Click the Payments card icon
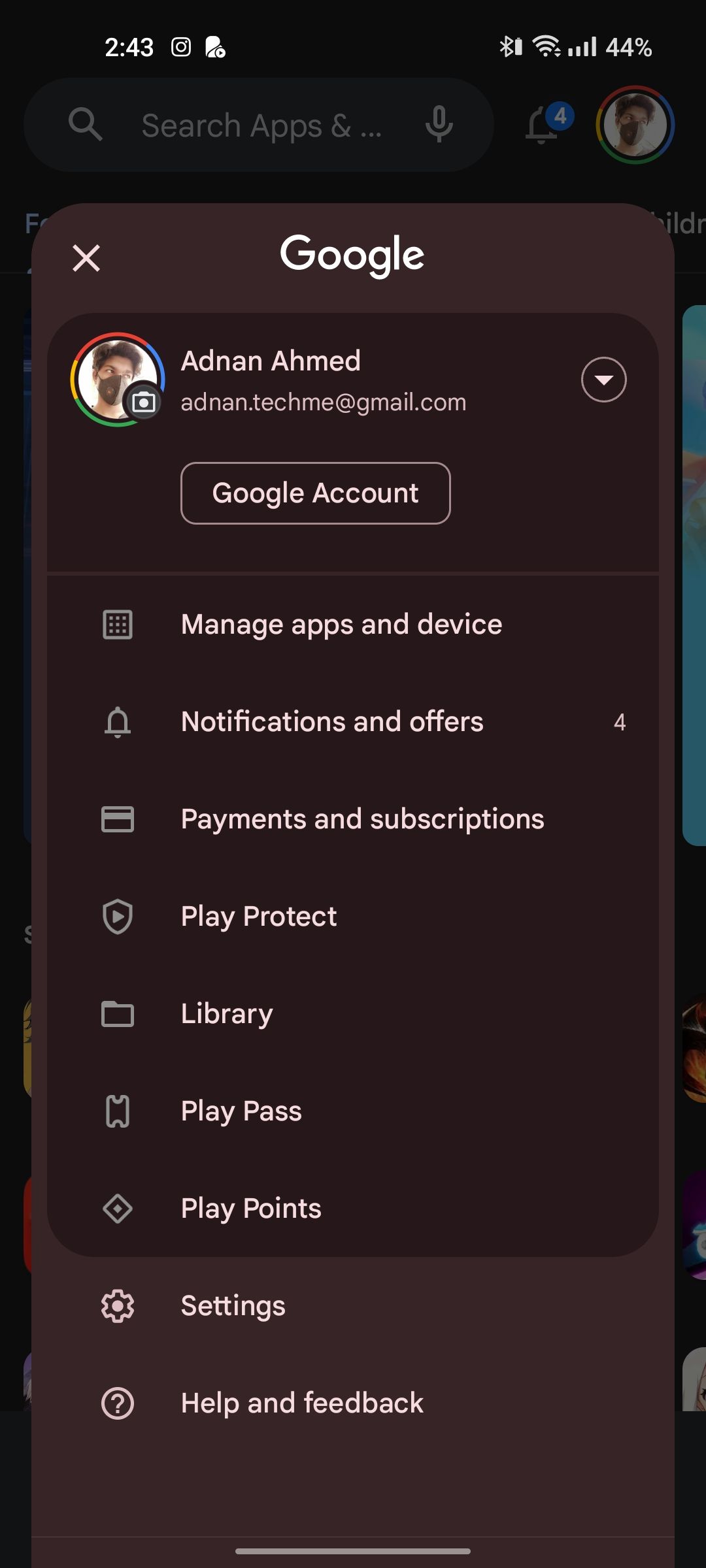The height and width of the screenshot is (1568, 706). coord(118,819)
